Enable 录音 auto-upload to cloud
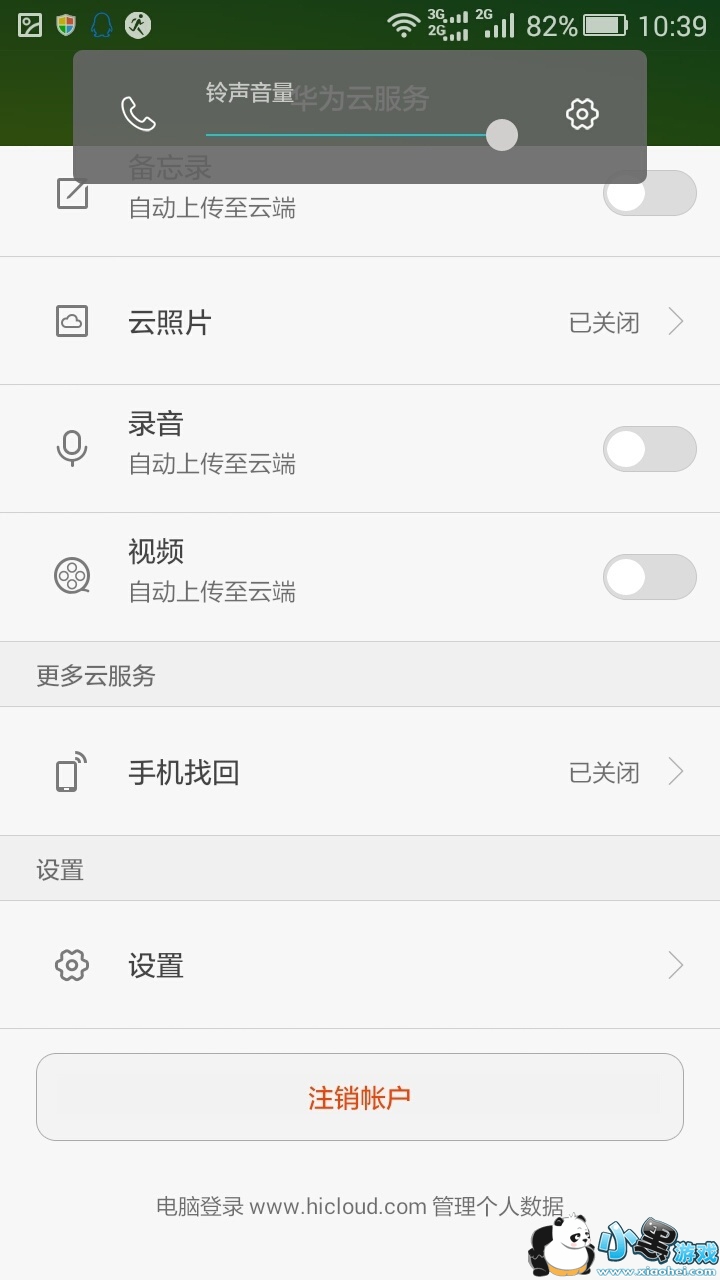Screen dimensions: 720x1280 pos(649,449)
